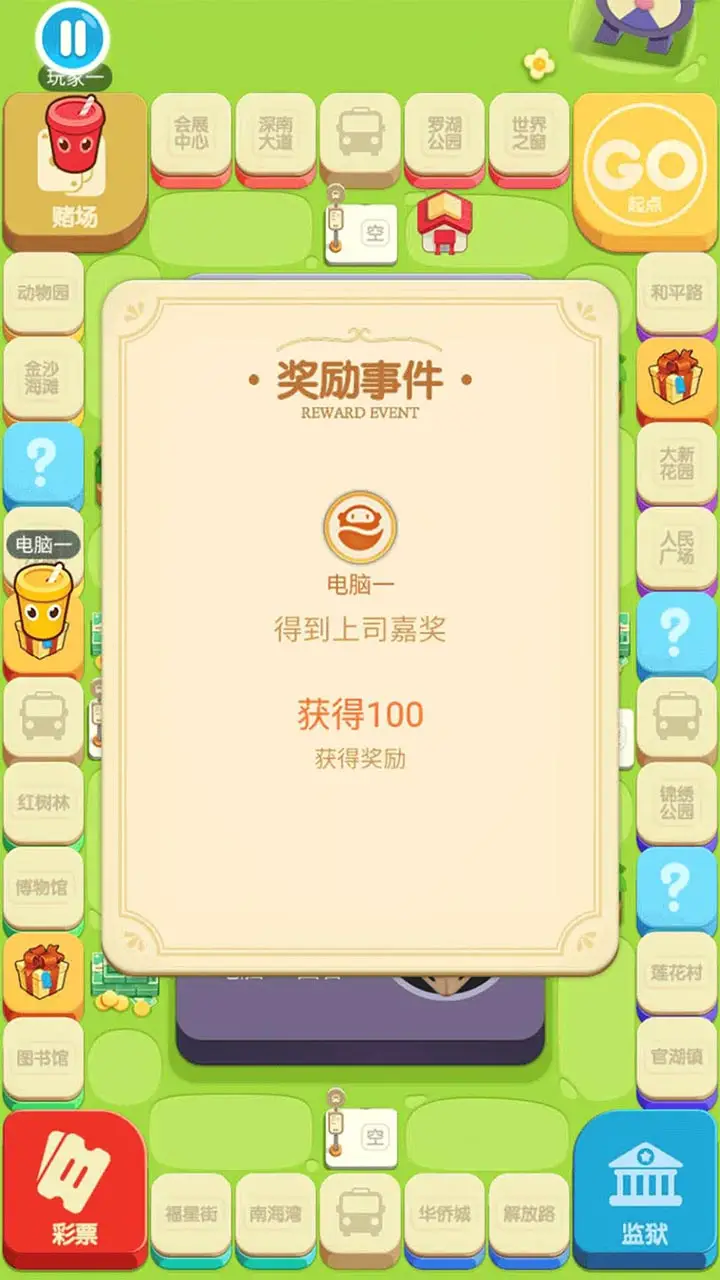This screenshot has height=1280, width=720.
Task: Tap the 福星街 tile
Action: 190,1211
